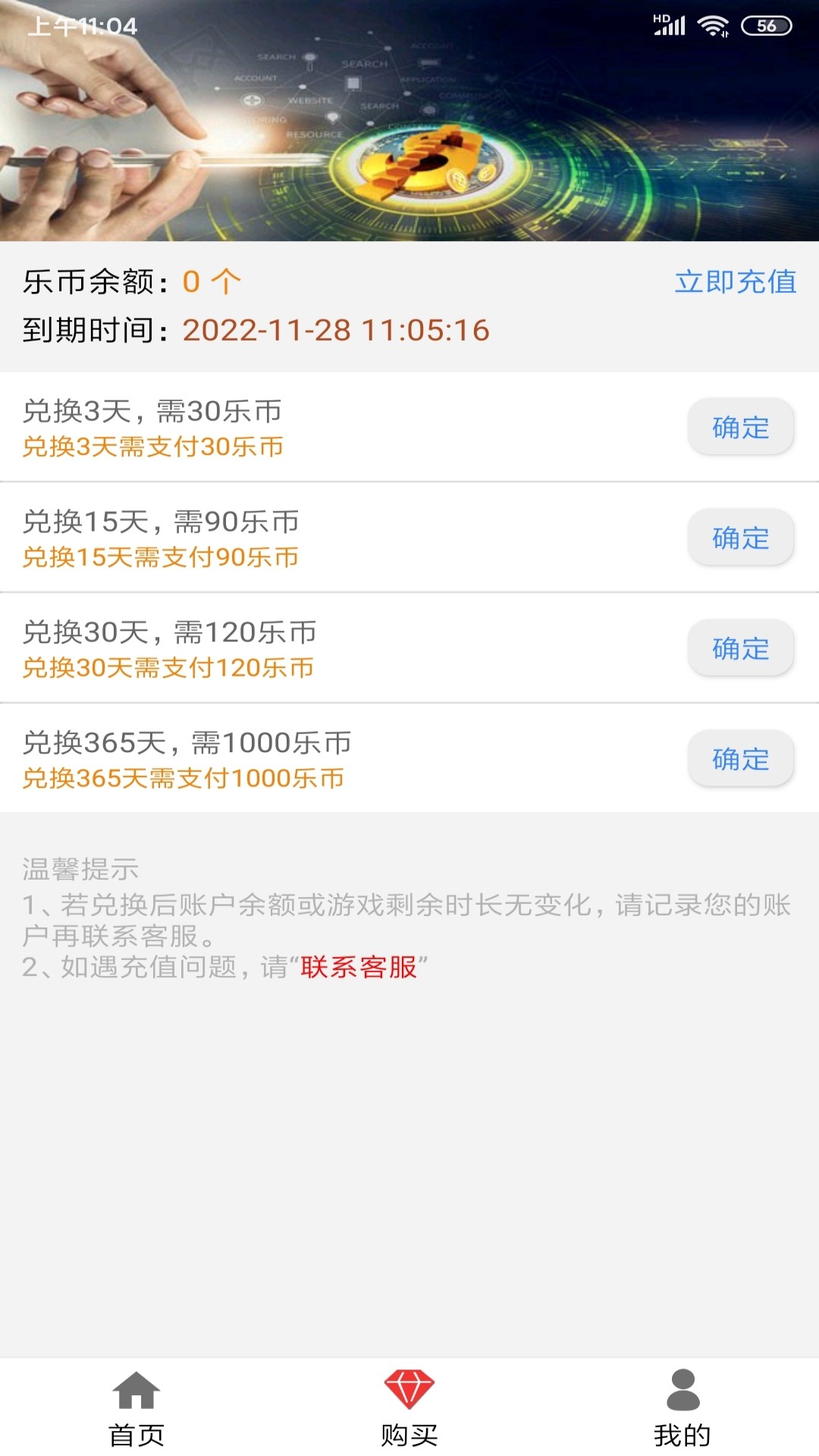Viewport: 819px width, 1456px height.
Task: Confirm the 15-day 90 乐币 exchange
Action: click(740, 538)
